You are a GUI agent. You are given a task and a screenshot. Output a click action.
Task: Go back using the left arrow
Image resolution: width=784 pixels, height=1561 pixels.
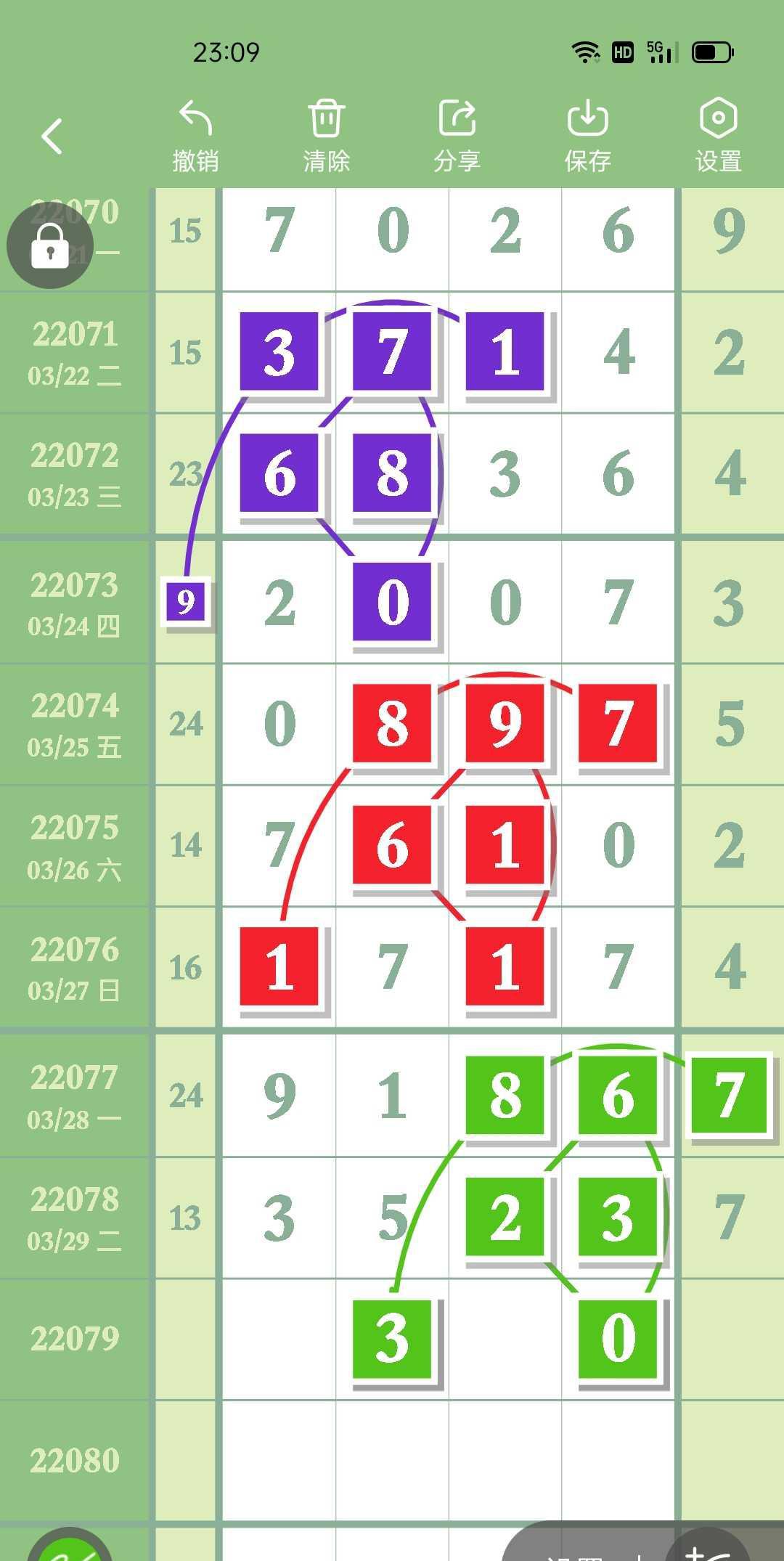point(52,136)
